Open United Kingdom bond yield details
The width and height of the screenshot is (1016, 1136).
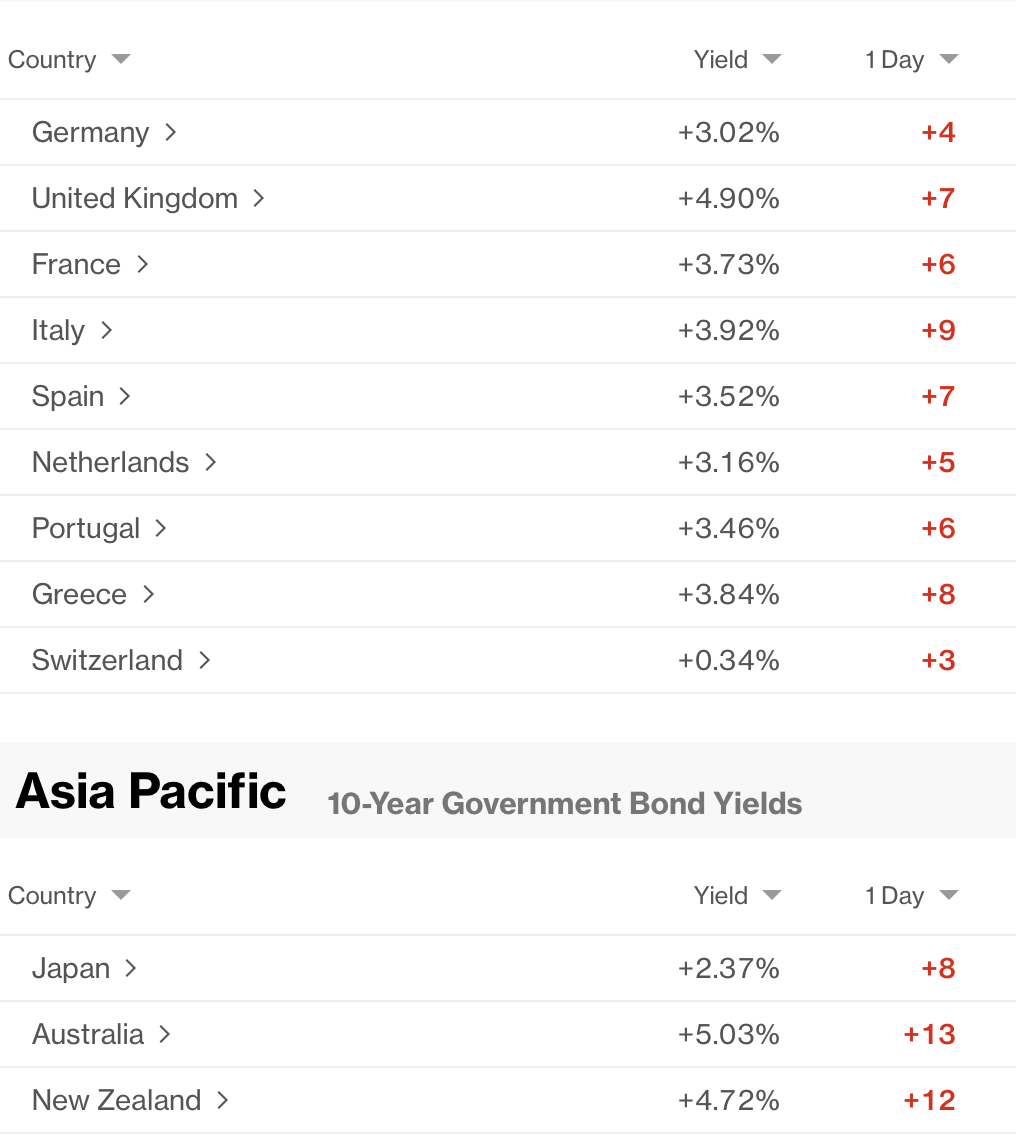click(x=147, y=198)
